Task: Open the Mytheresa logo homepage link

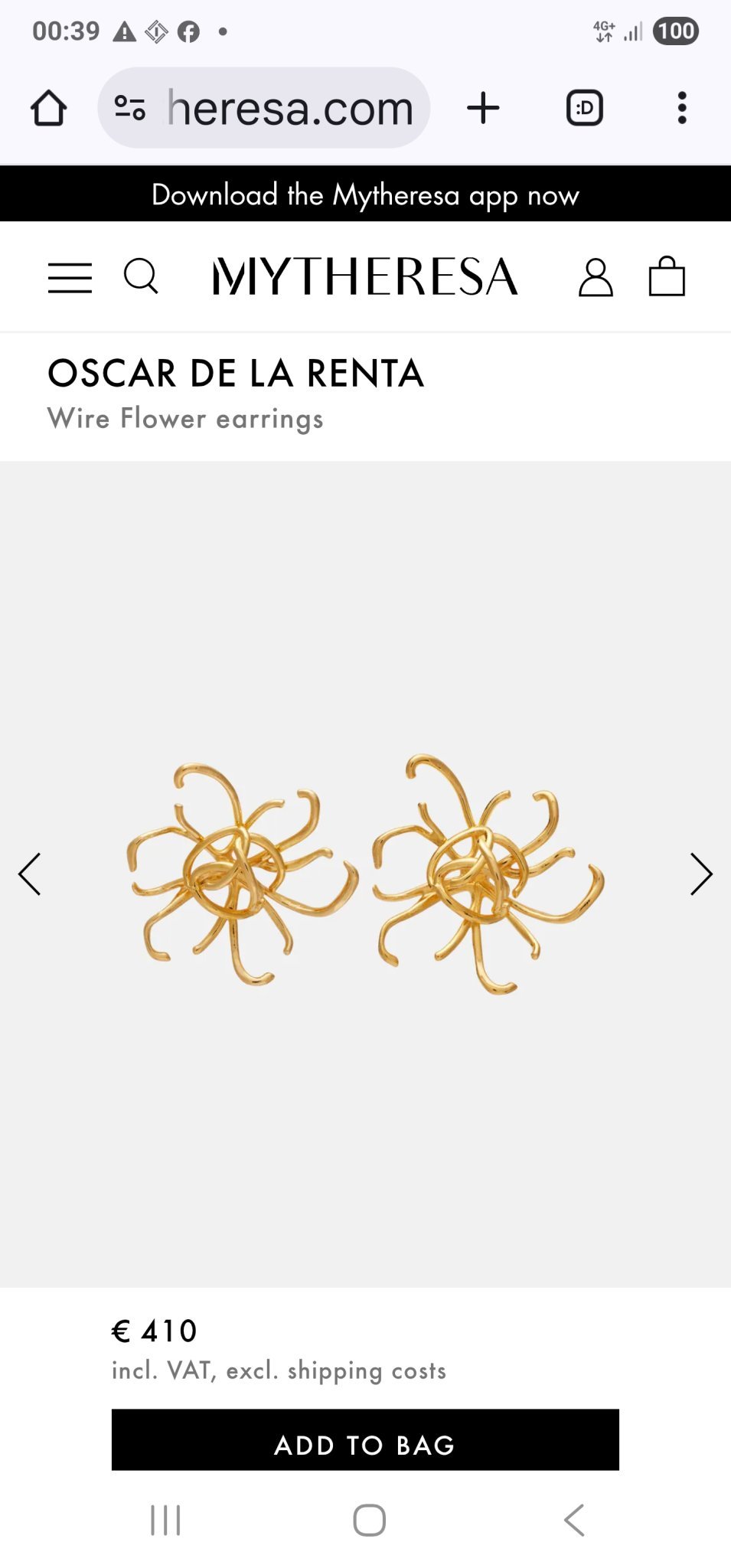Action: 365,277
